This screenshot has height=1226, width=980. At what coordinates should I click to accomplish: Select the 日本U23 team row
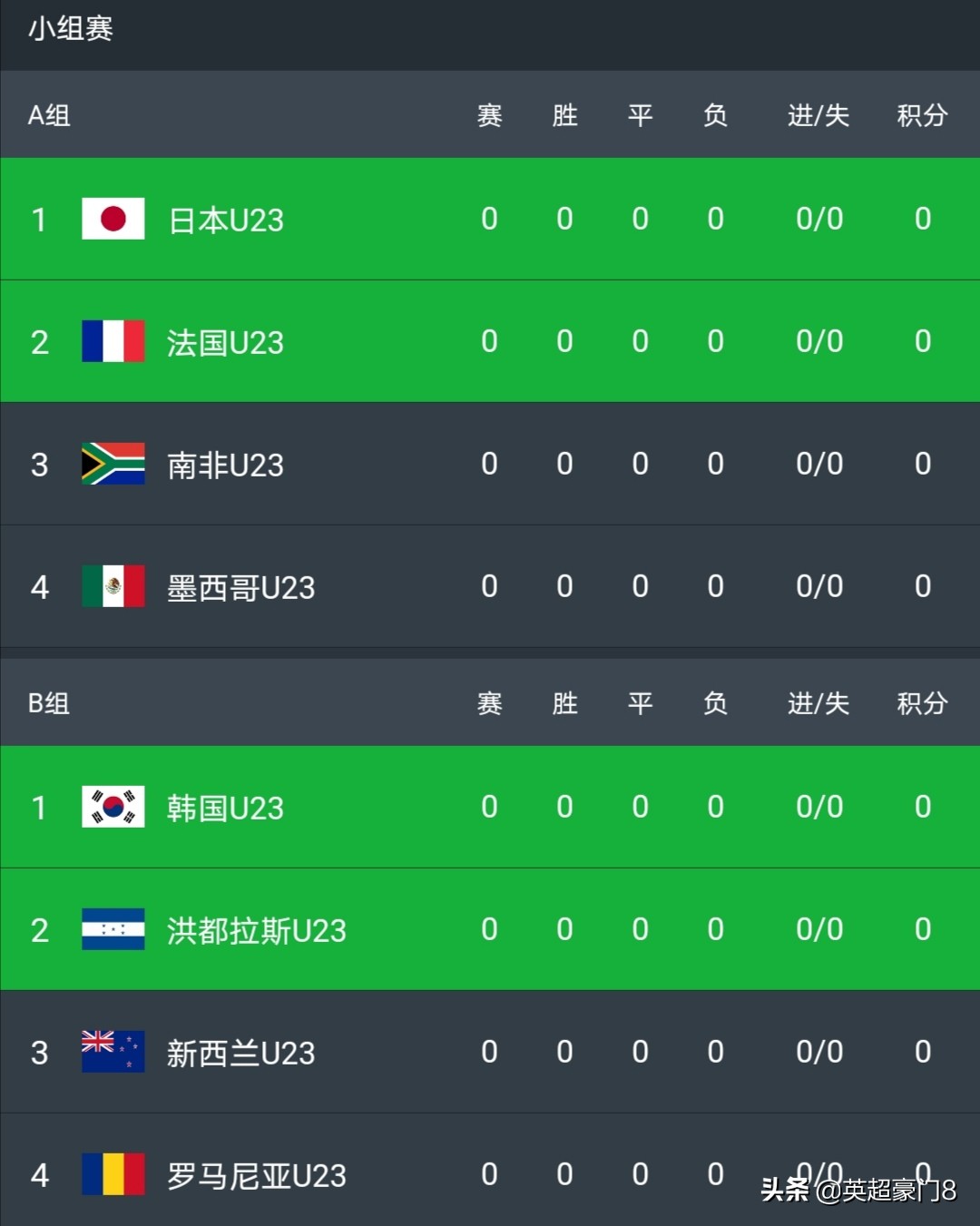(222, 220)
